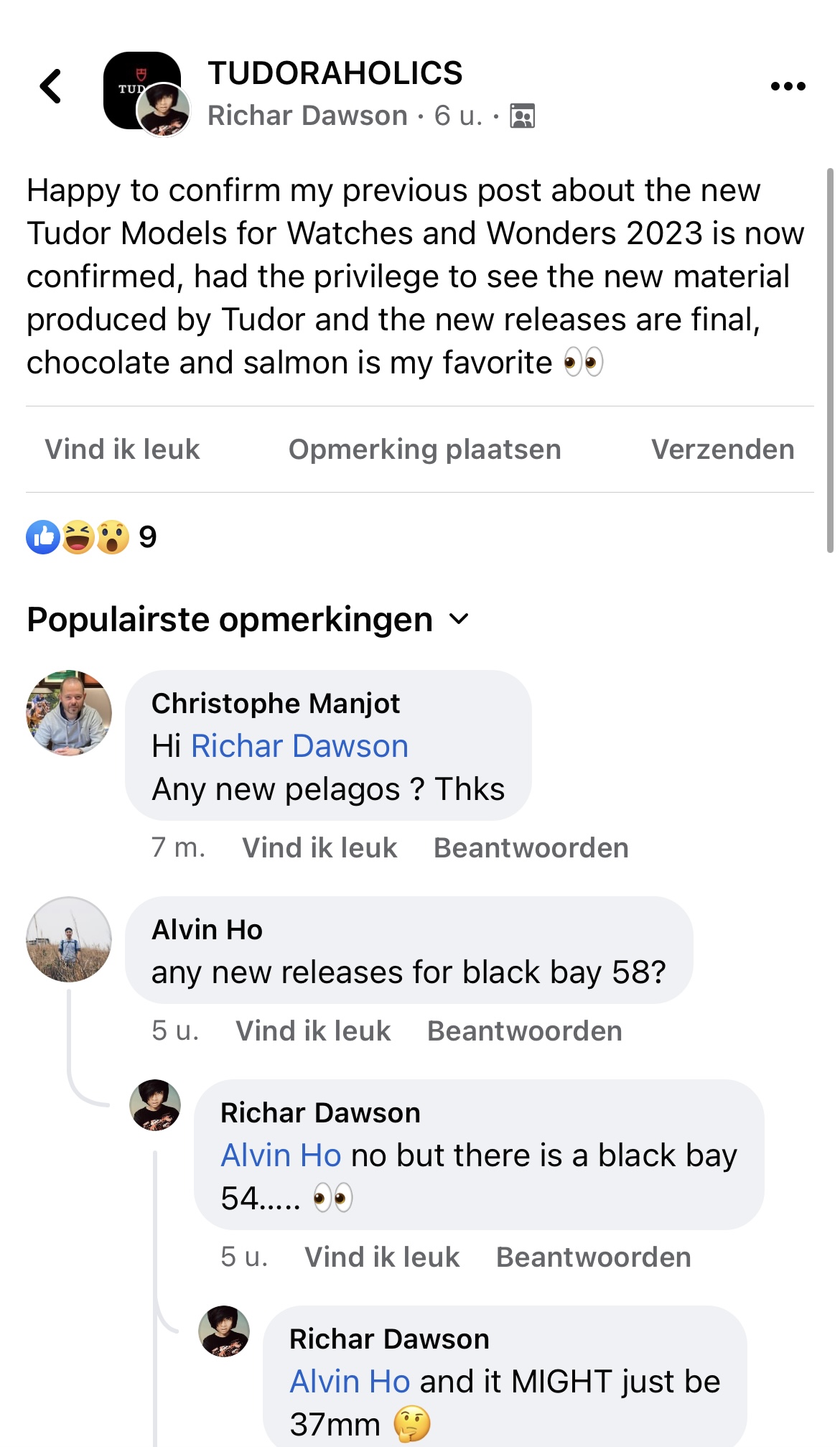This screenshot has height=1447, width=840.
Task: Reply to Christophe Manjot's comment
Action: tap(531, 848)
